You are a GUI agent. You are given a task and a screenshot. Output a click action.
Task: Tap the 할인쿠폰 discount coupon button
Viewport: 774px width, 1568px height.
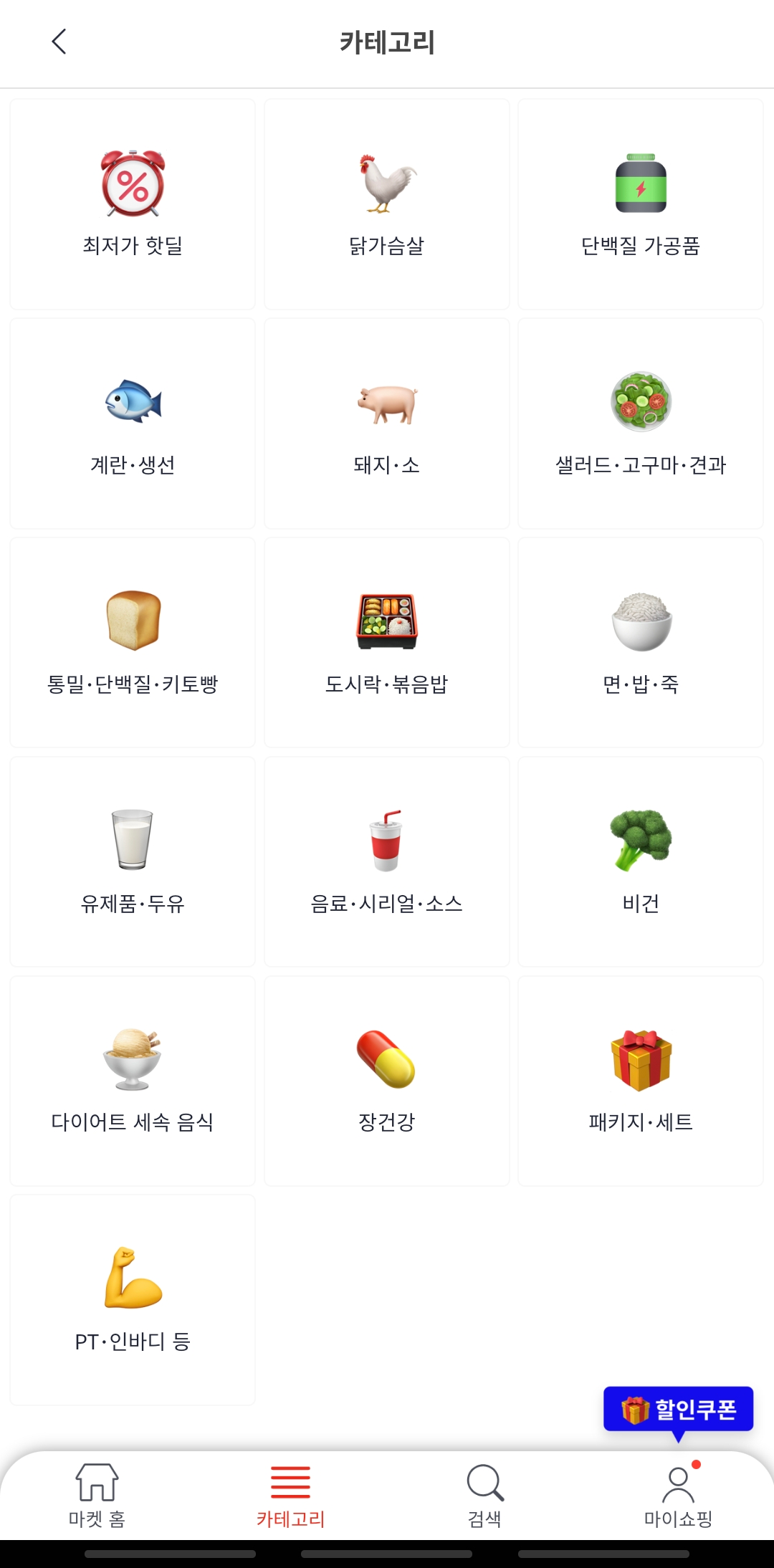pos(681,1409)
